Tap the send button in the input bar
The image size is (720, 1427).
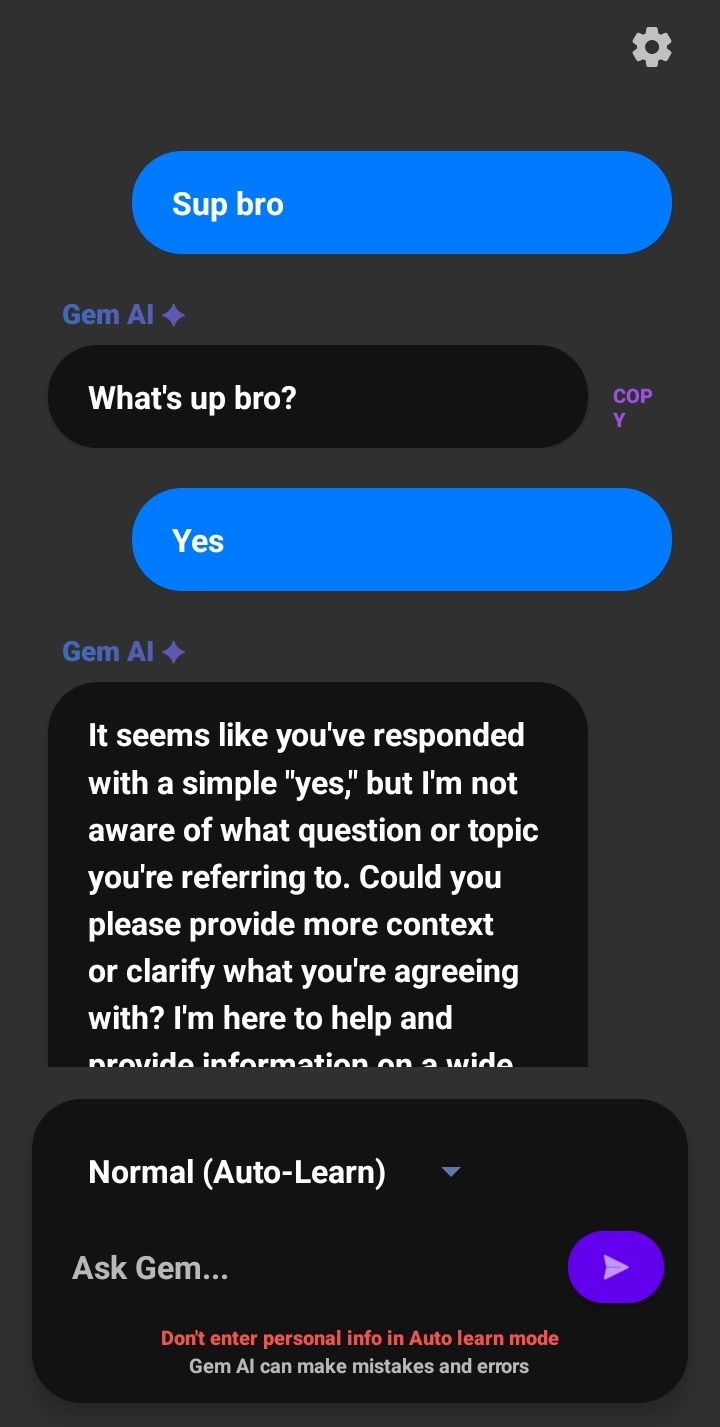[x=616, y=1266]
